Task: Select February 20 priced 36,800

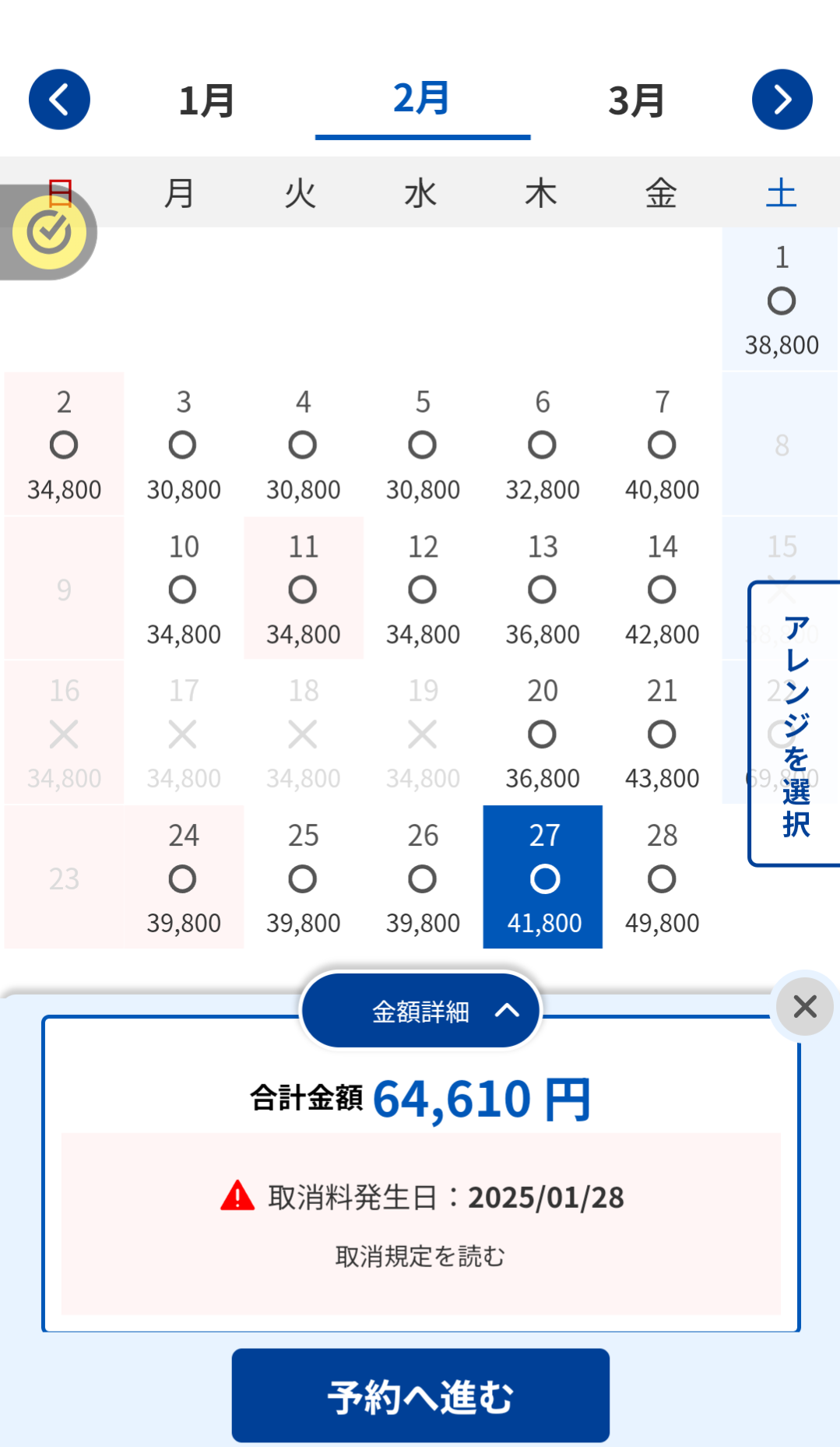Action: (x=543, y=733)
